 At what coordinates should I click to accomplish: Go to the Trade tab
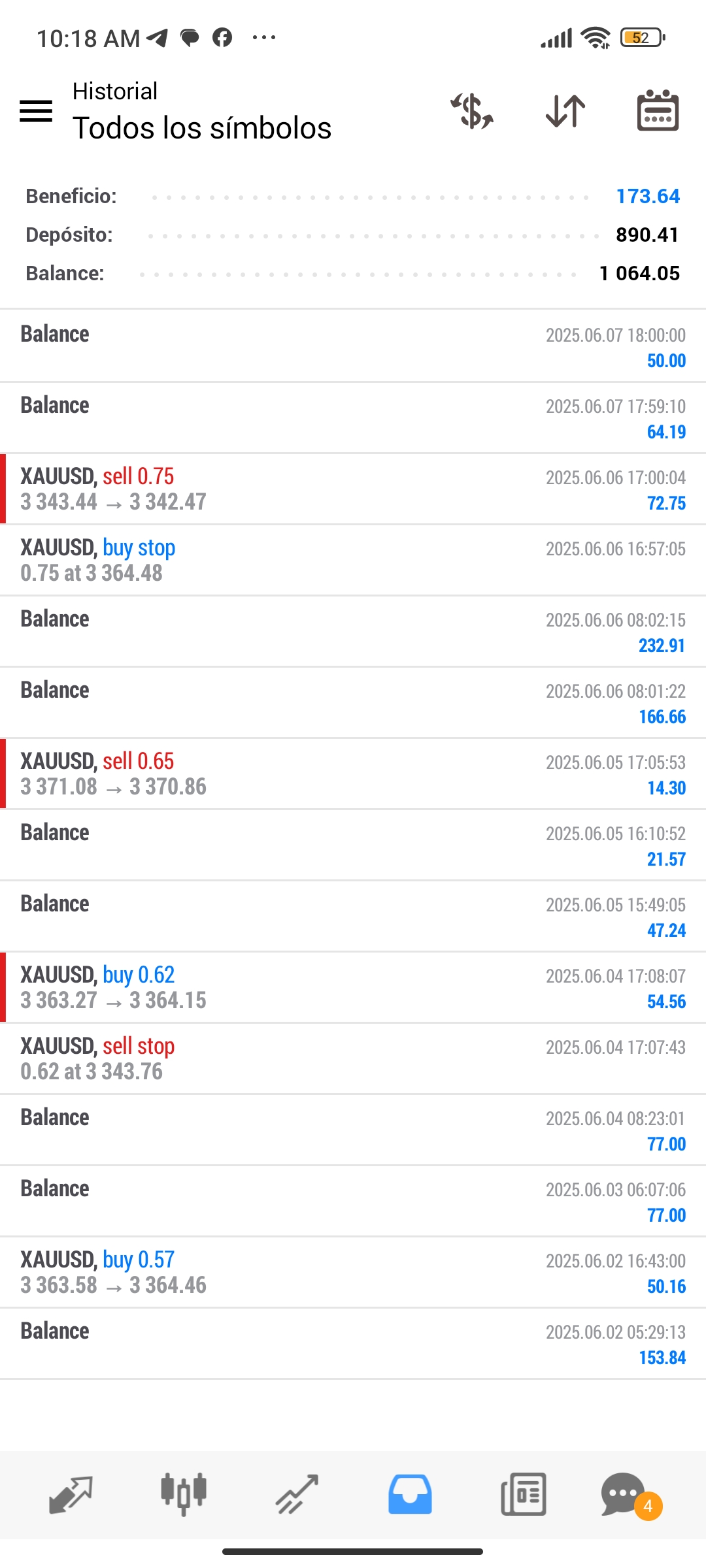297,1494
